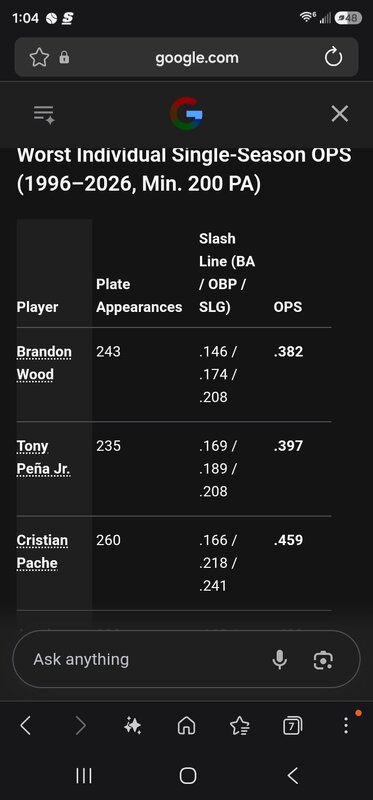Open the browser AI sparkle tool
Image resolution: width=373 pixels, height=800 pixels.
(x=133, y=725)
